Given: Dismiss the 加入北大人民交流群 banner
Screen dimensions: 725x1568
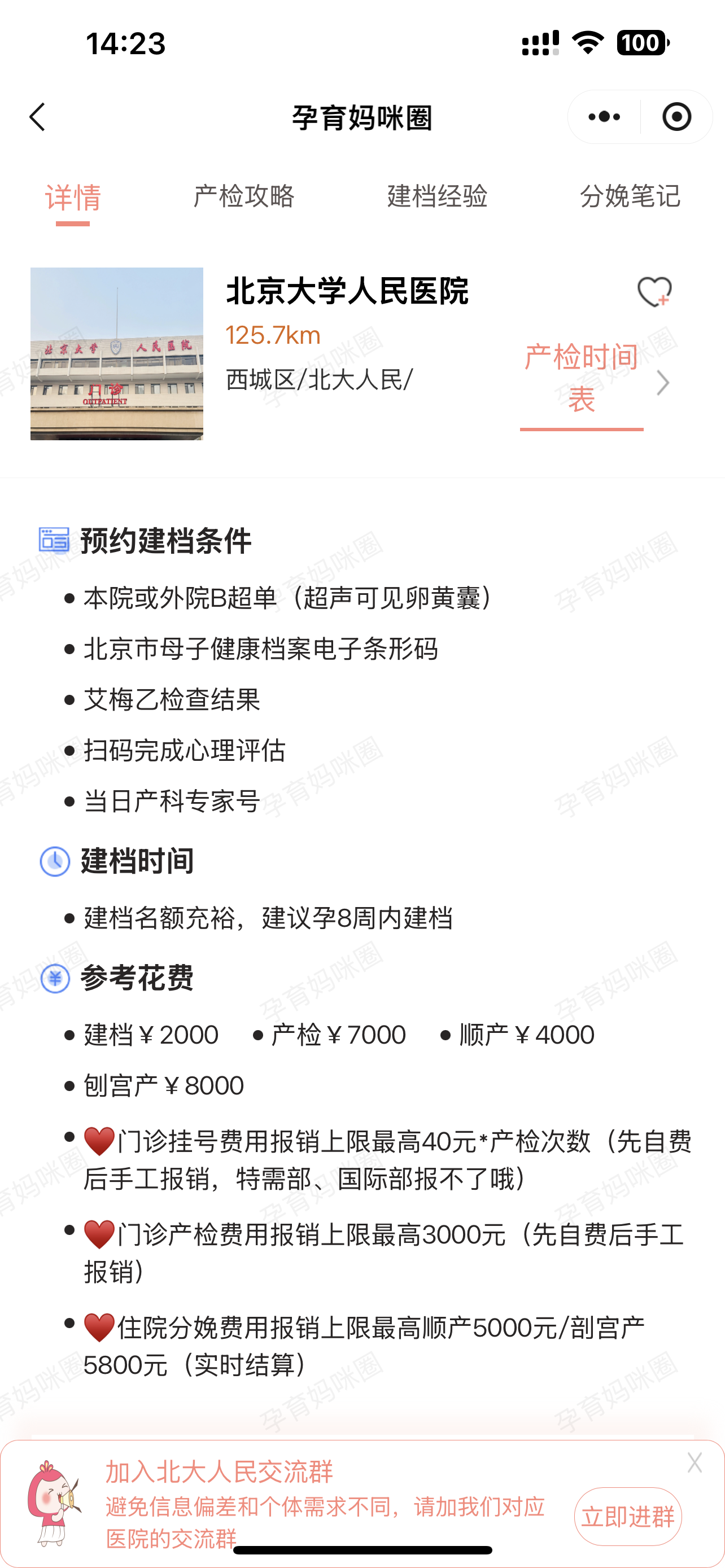Looking at the screenshot, I should (695, 1462).
